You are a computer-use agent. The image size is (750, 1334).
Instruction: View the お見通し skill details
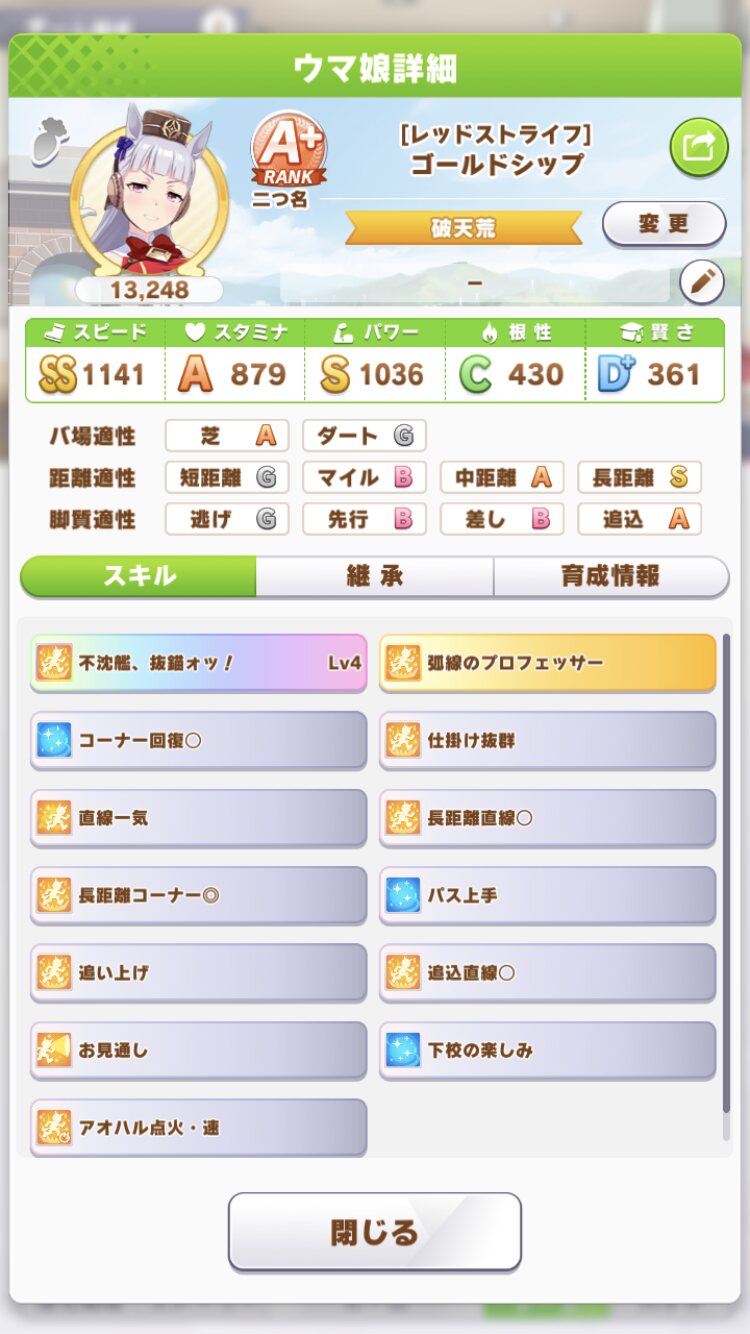tap(198, 1050)
